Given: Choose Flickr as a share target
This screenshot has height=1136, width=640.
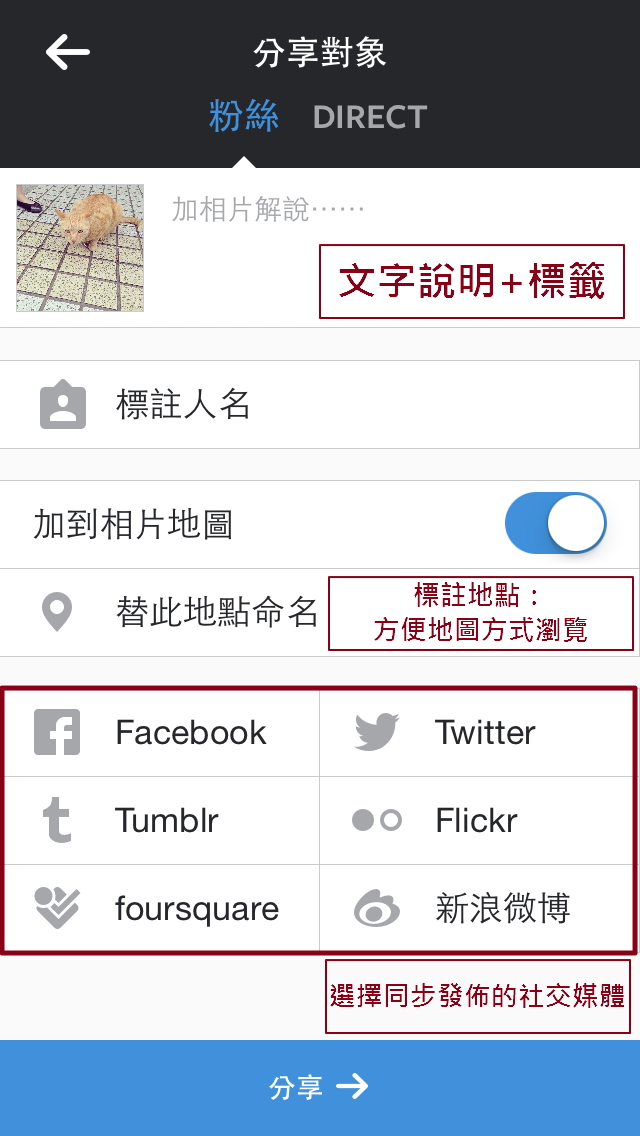Looking at the screenshot, I should pyautogui.click(x=478, y=820).
